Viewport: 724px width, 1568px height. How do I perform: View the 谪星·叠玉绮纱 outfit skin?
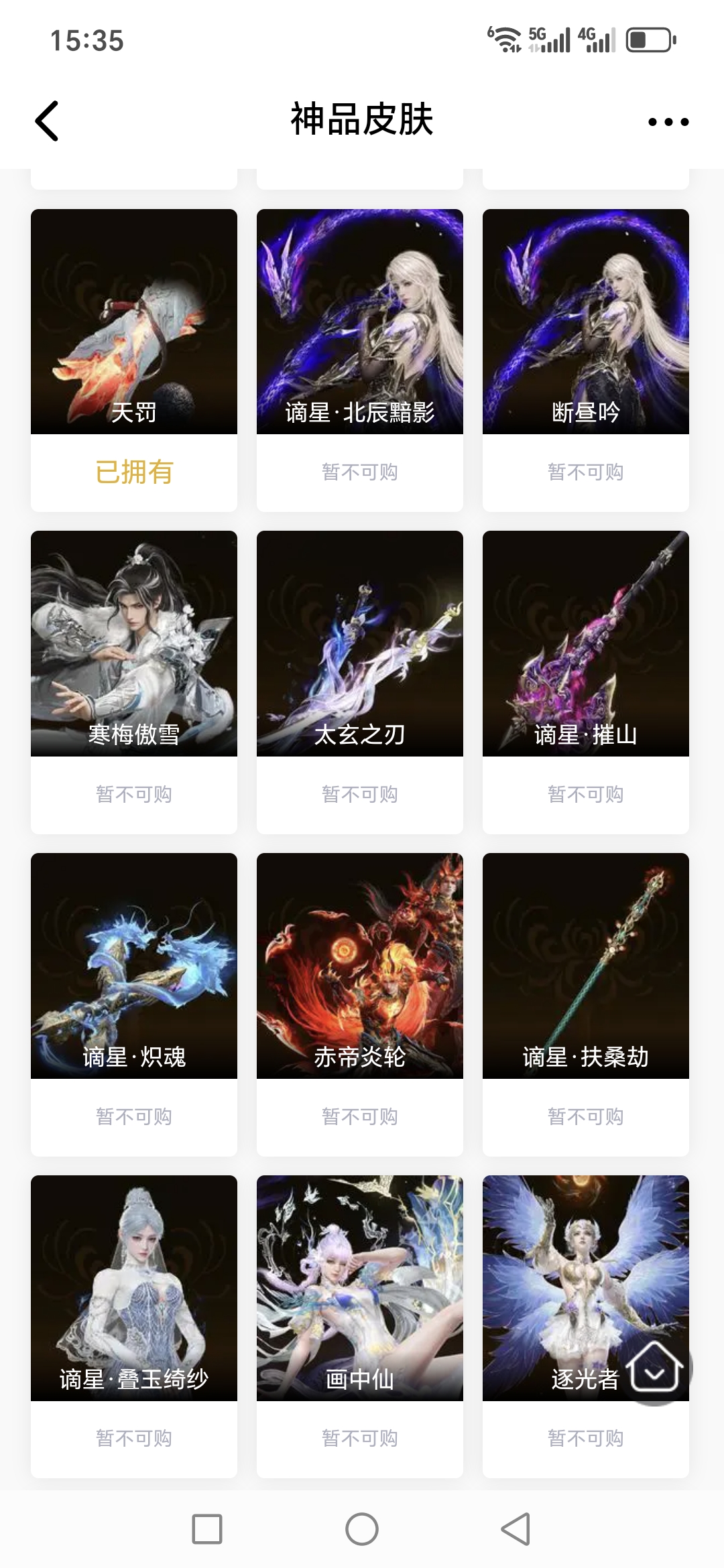coord(134,1288)
